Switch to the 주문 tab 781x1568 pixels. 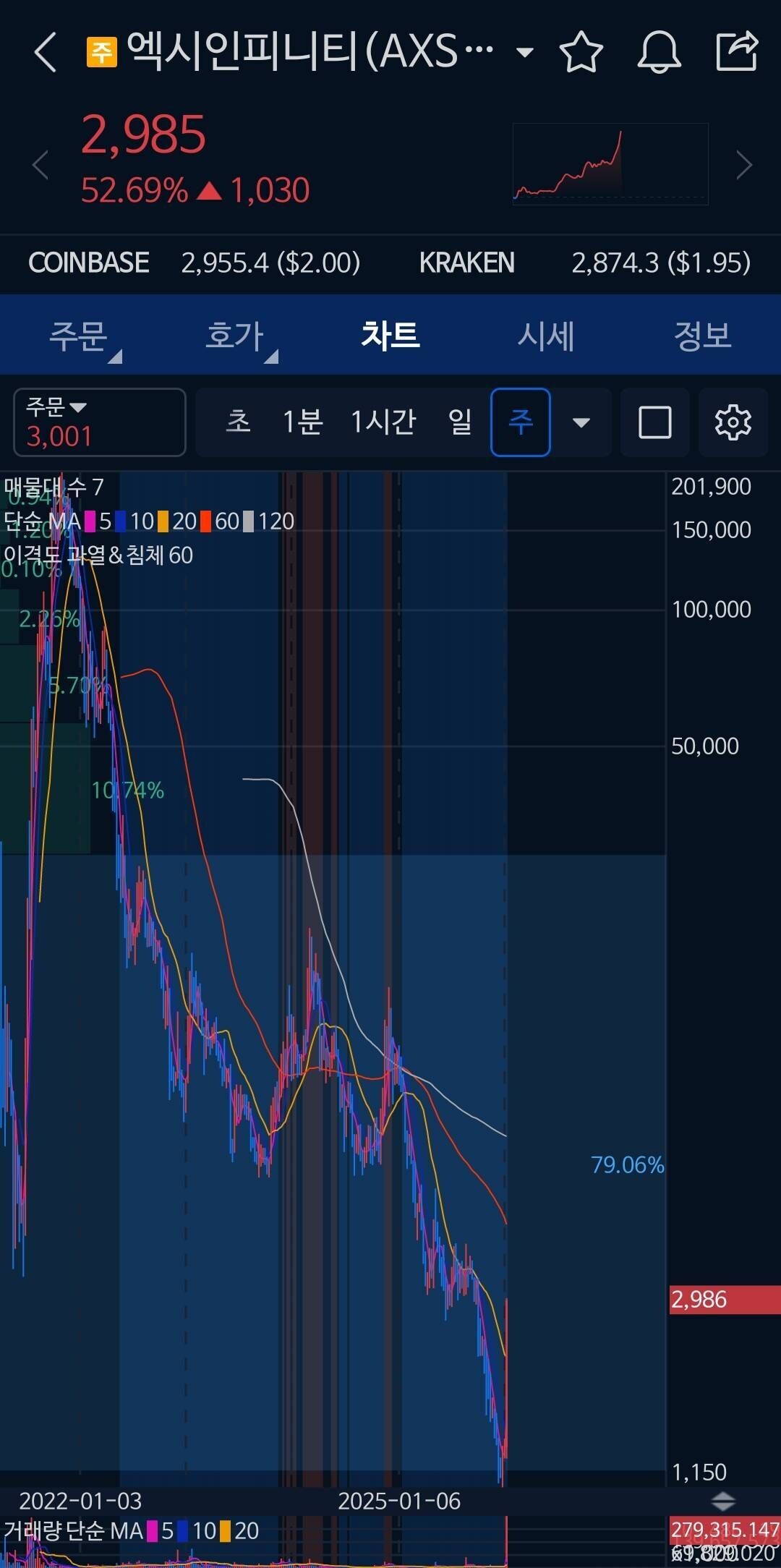click(78, 336)
